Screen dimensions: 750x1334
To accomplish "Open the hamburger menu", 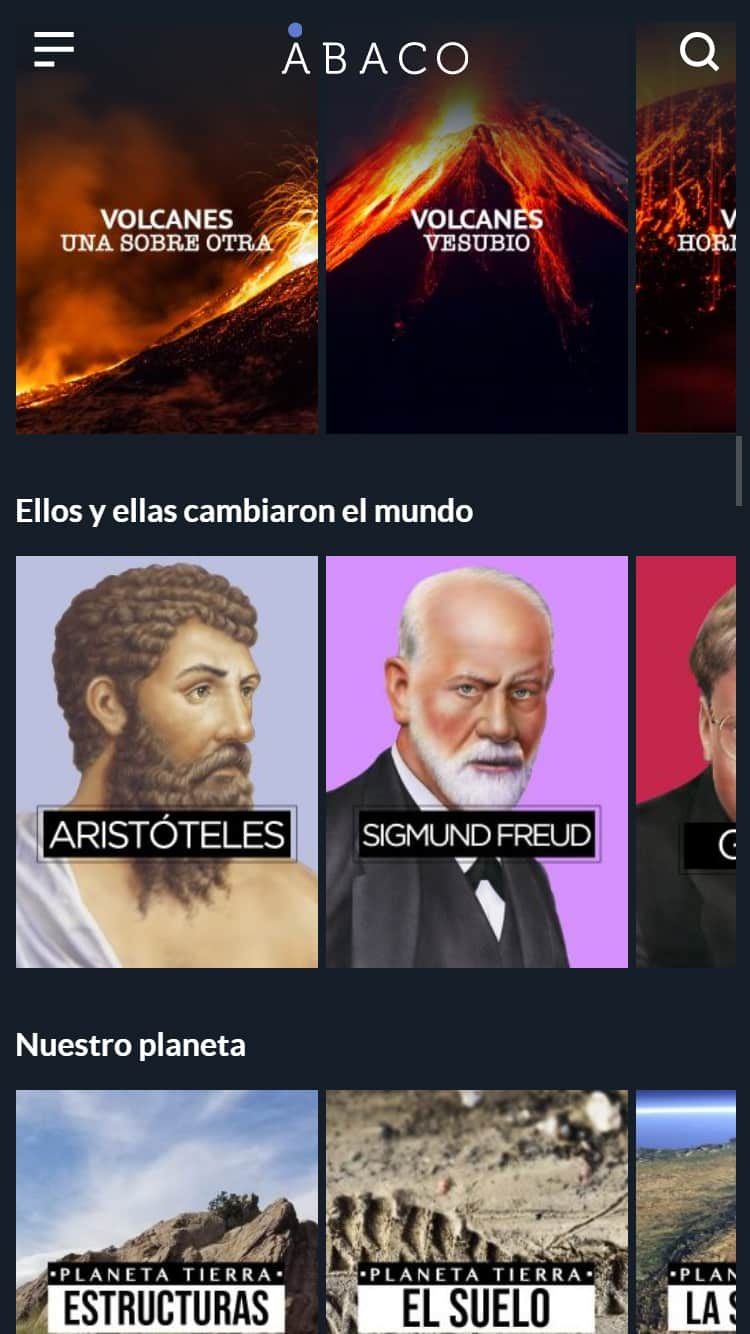I will [54, 49].
